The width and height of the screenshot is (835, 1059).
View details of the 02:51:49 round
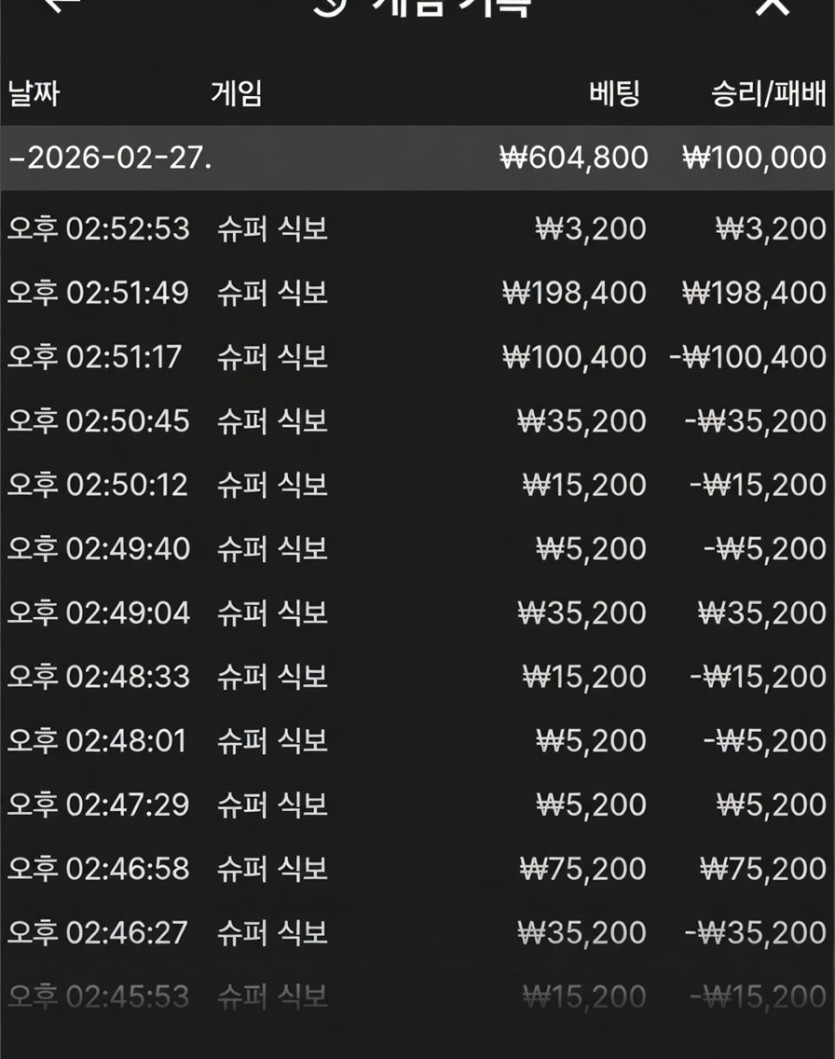(x=417, y=293)
